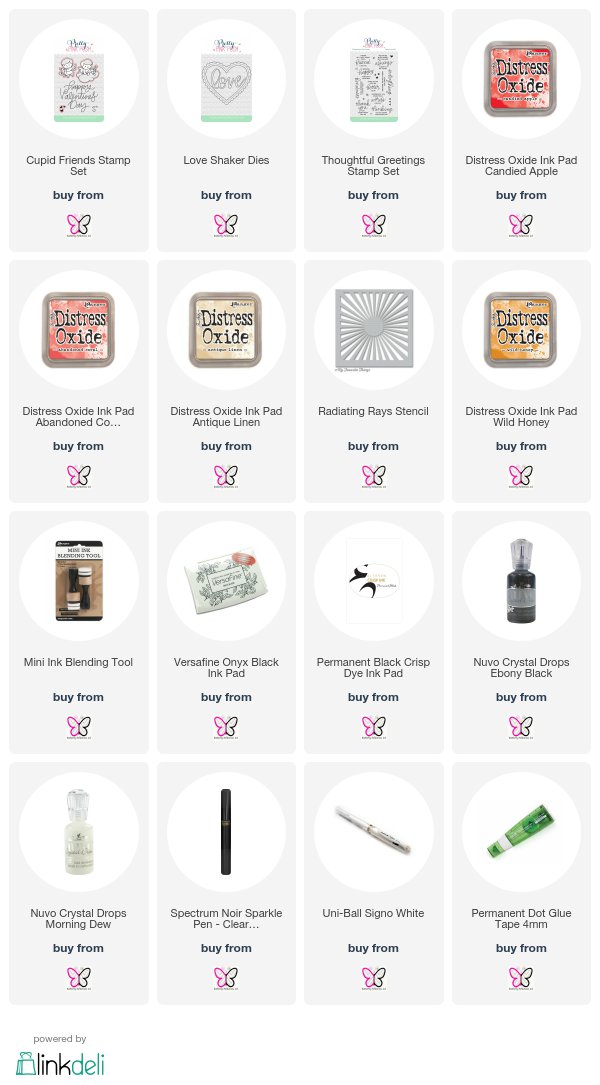The width and height of the screenshot is (600, 1085).
Task: Open the Cupid Friends Stamp Set product
Action: pos(78,79)
